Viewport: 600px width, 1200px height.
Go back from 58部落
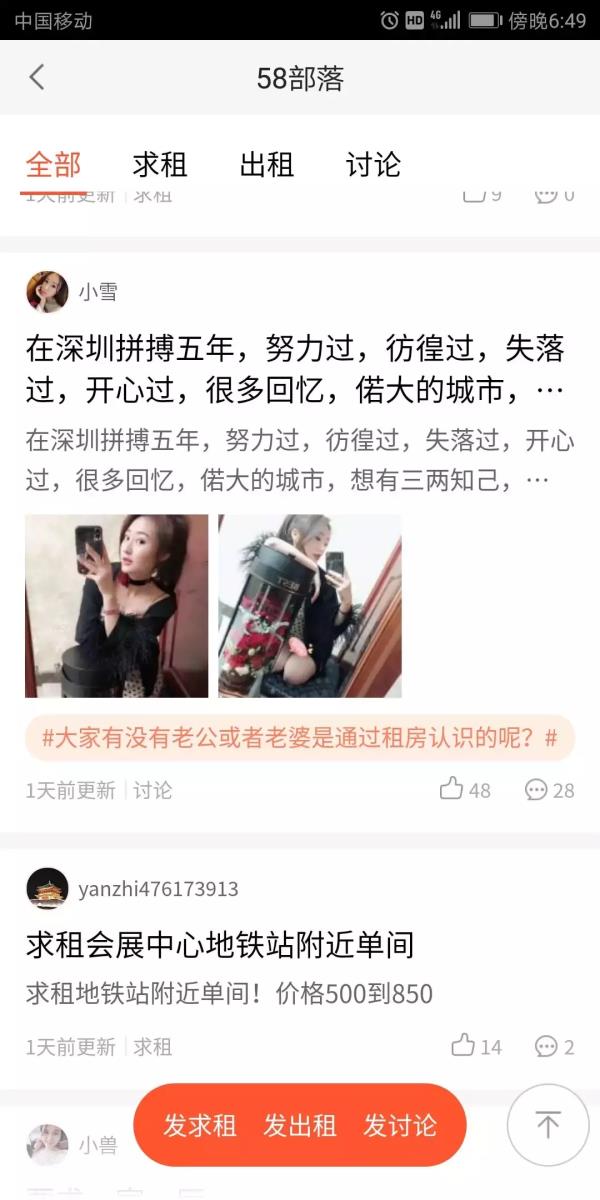click(37, 78)
